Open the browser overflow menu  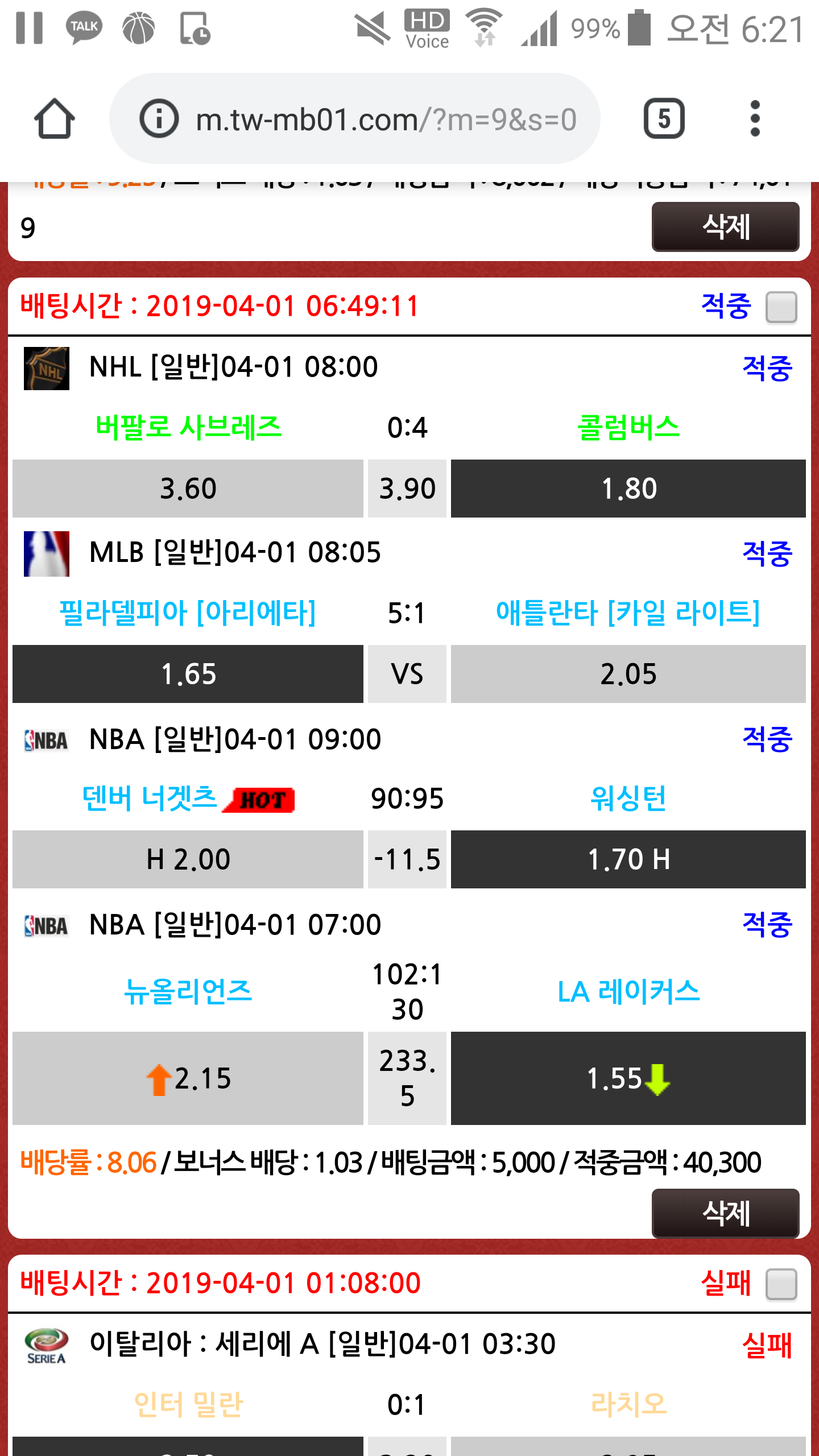pyautogui.click(x=755, y=119)
